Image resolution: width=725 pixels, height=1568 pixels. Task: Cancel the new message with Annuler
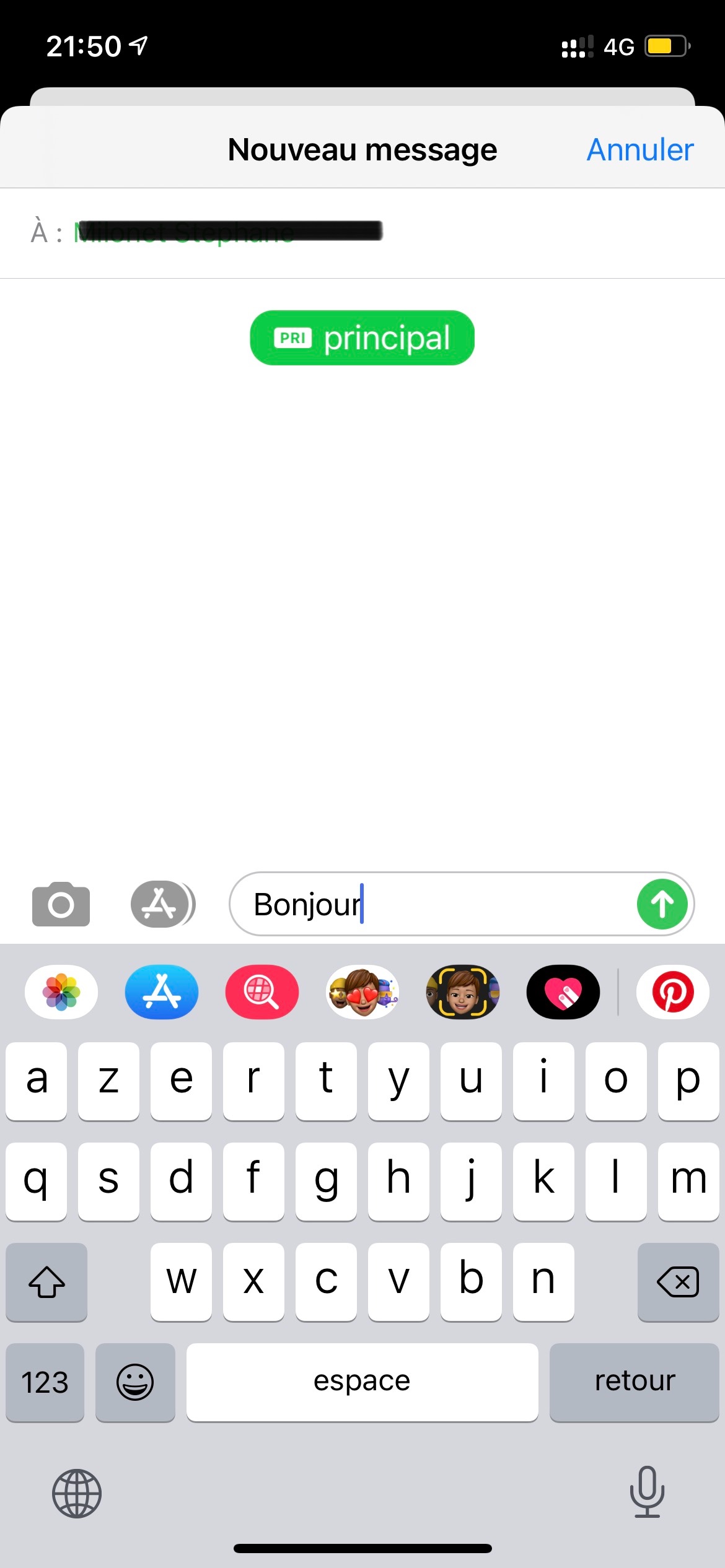[x=639, y=150]
